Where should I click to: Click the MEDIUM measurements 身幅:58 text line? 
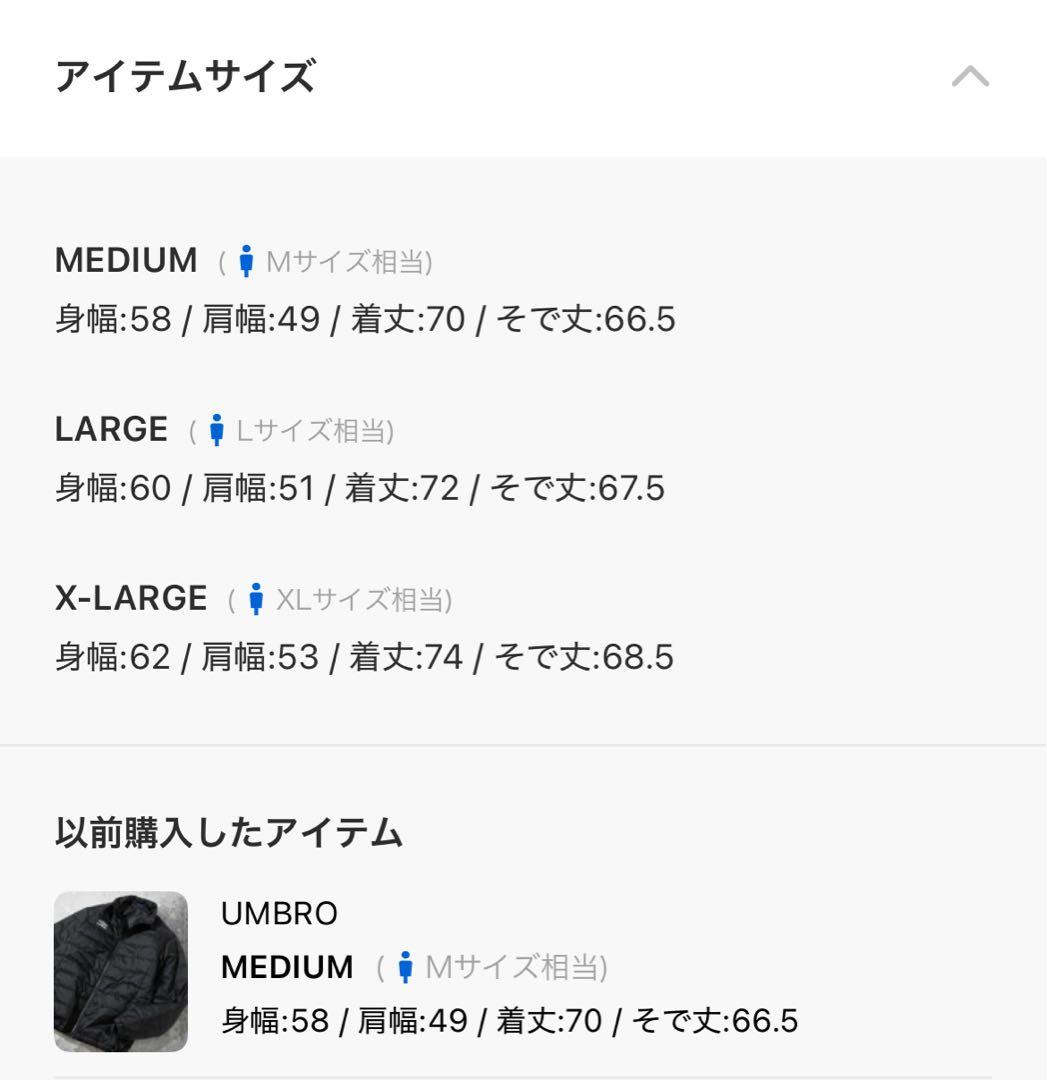click(x=365, y=320)
